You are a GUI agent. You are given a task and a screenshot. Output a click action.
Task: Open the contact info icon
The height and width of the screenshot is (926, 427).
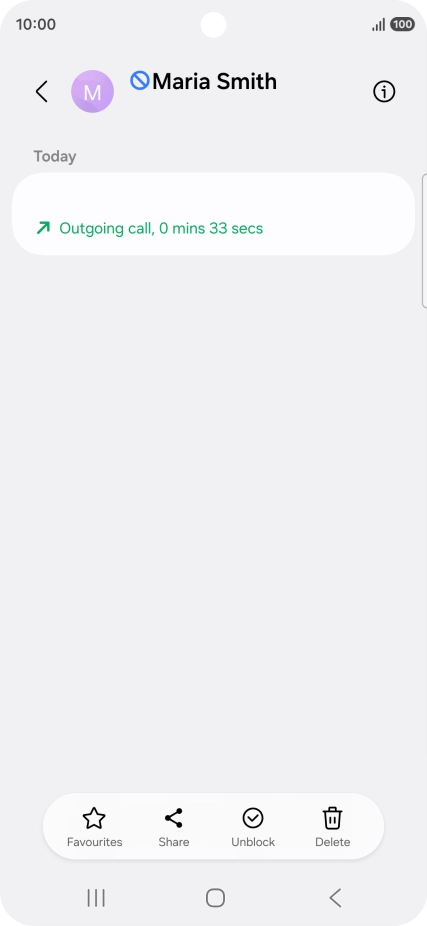pyautogui.click(x=384, y=92)
